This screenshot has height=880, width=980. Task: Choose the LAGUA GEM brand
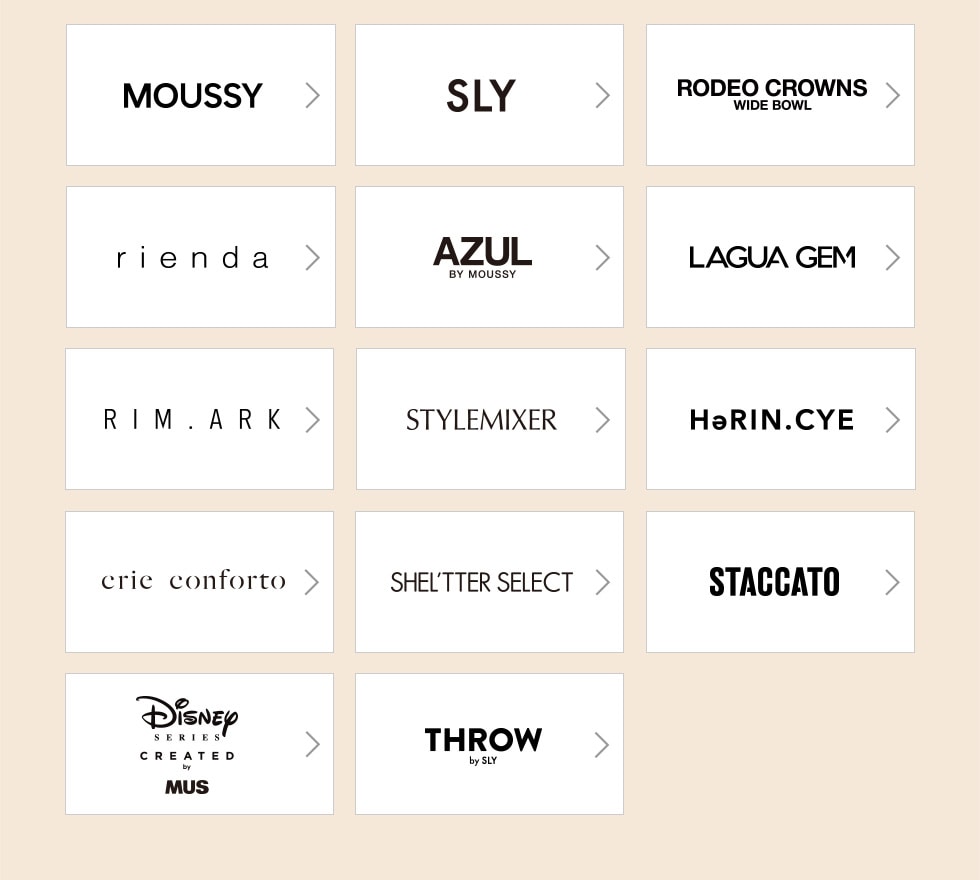(780, 257)
